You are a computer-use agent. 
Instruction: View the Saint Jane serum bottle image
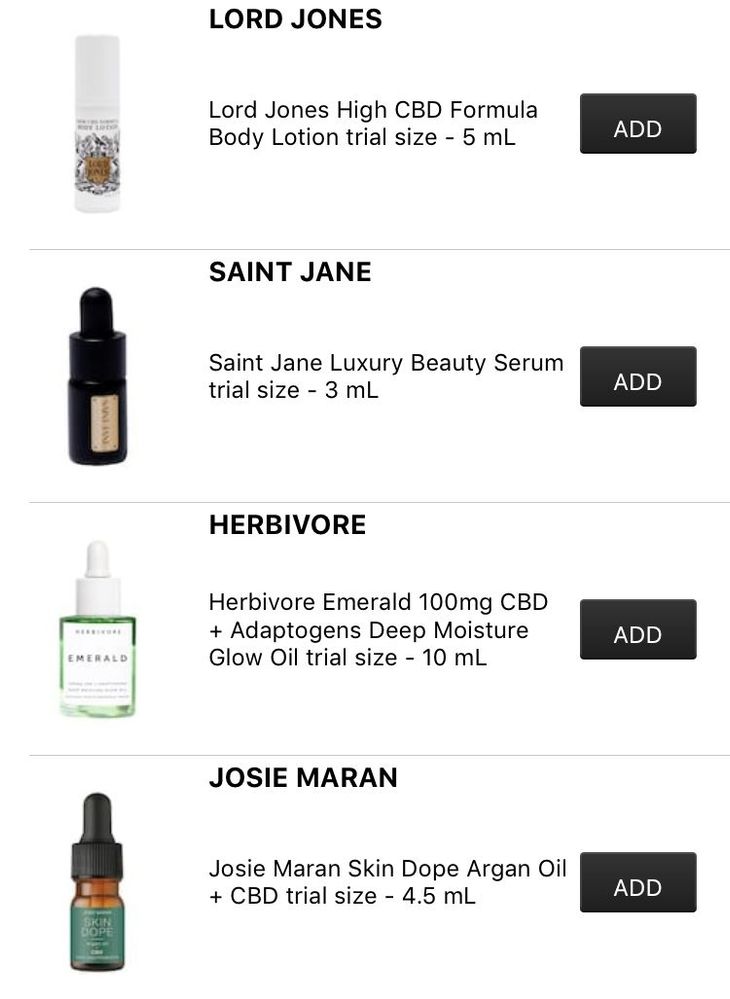pyautogui.click(x=97, y=377)
